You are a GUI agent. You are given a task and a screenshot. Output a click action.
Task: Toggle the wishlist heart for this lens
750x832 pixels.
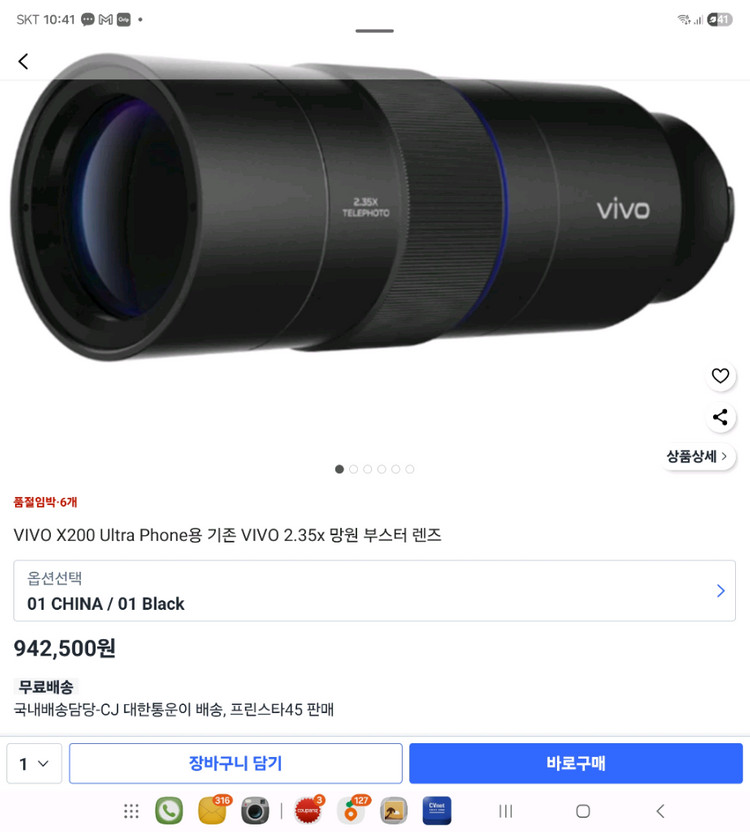click(720, 376)
